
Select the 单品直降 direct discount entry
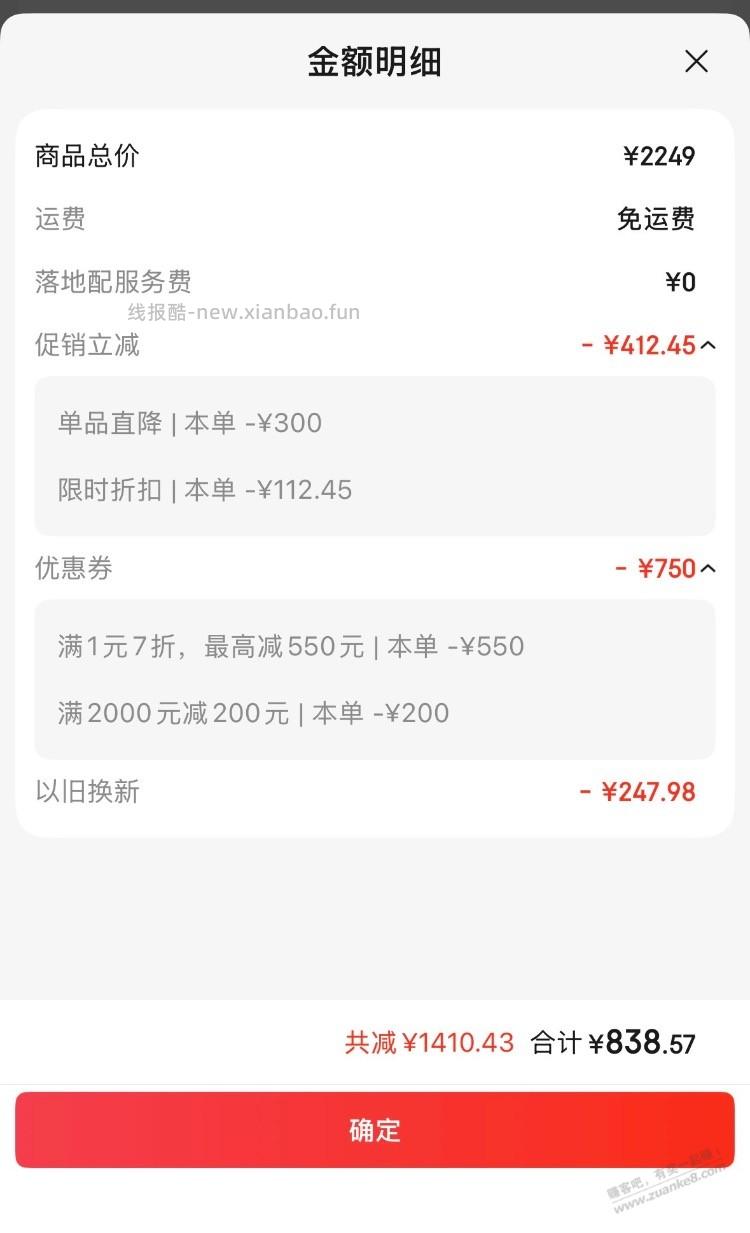(x=188, y=423)
